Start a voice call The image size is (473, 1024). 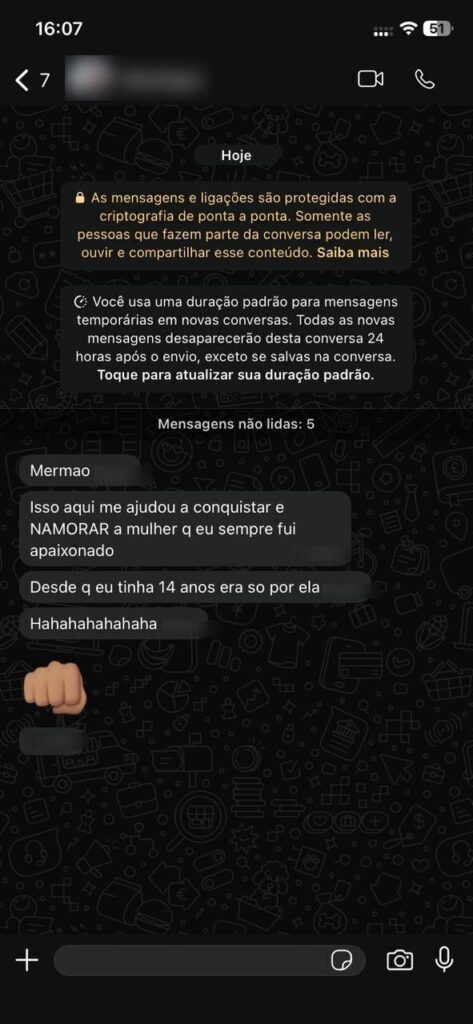click(425, 79)
